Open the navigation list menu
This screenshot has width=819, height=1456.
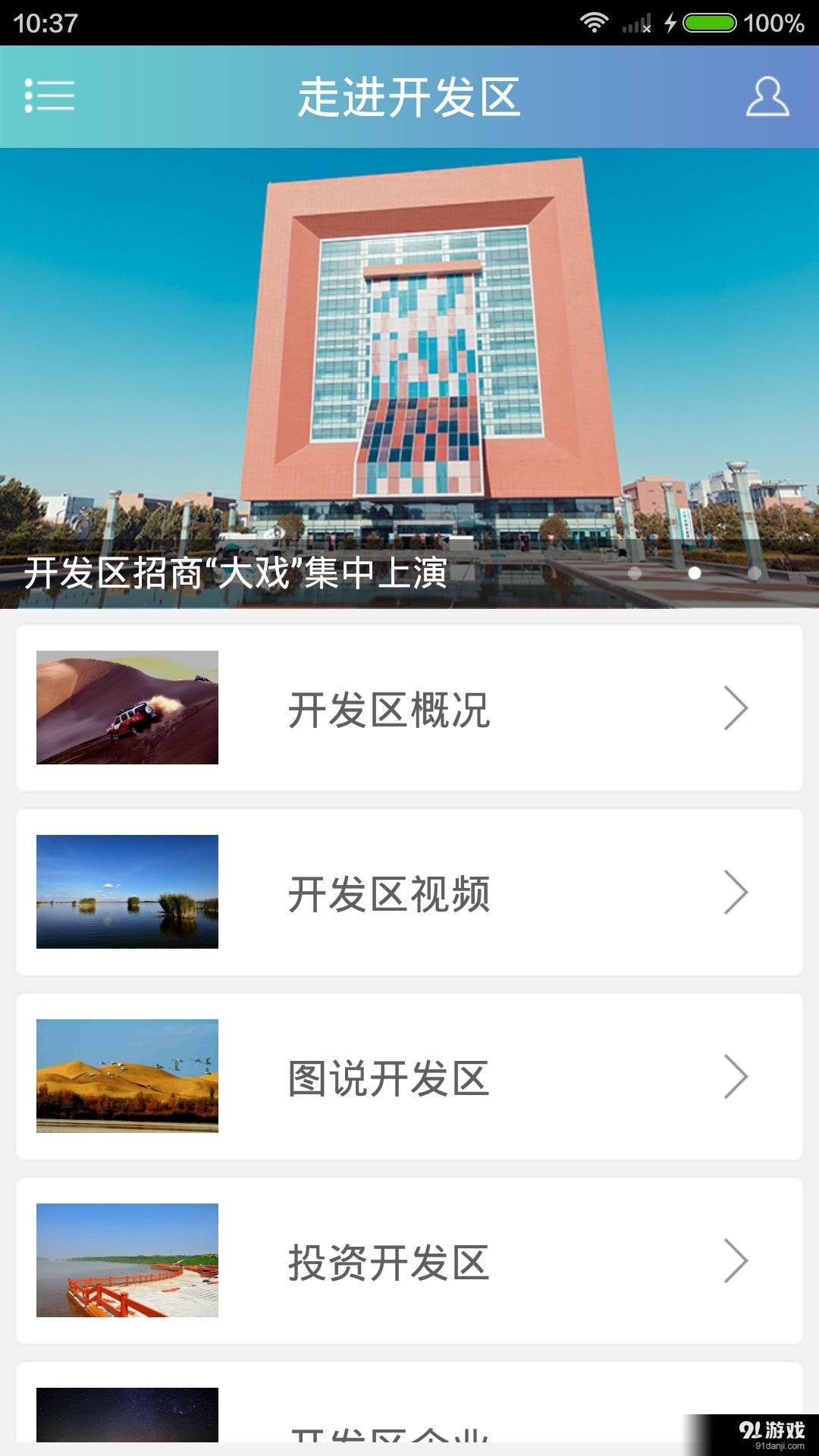pyautogui.click(x=48, y=97)
